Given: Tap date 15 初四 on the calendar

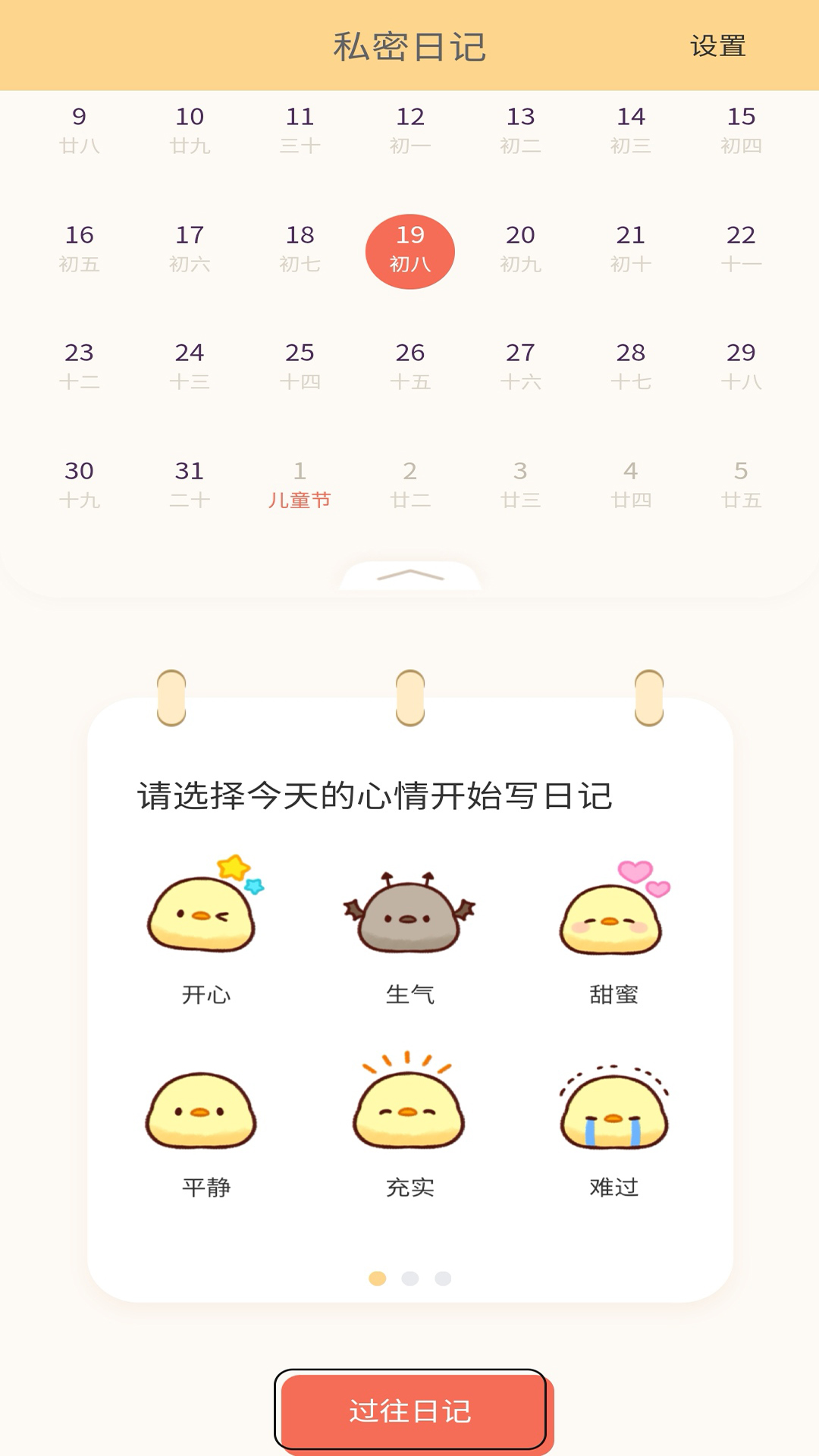Looking at the screenshot, I should click(x=741, y=130).
